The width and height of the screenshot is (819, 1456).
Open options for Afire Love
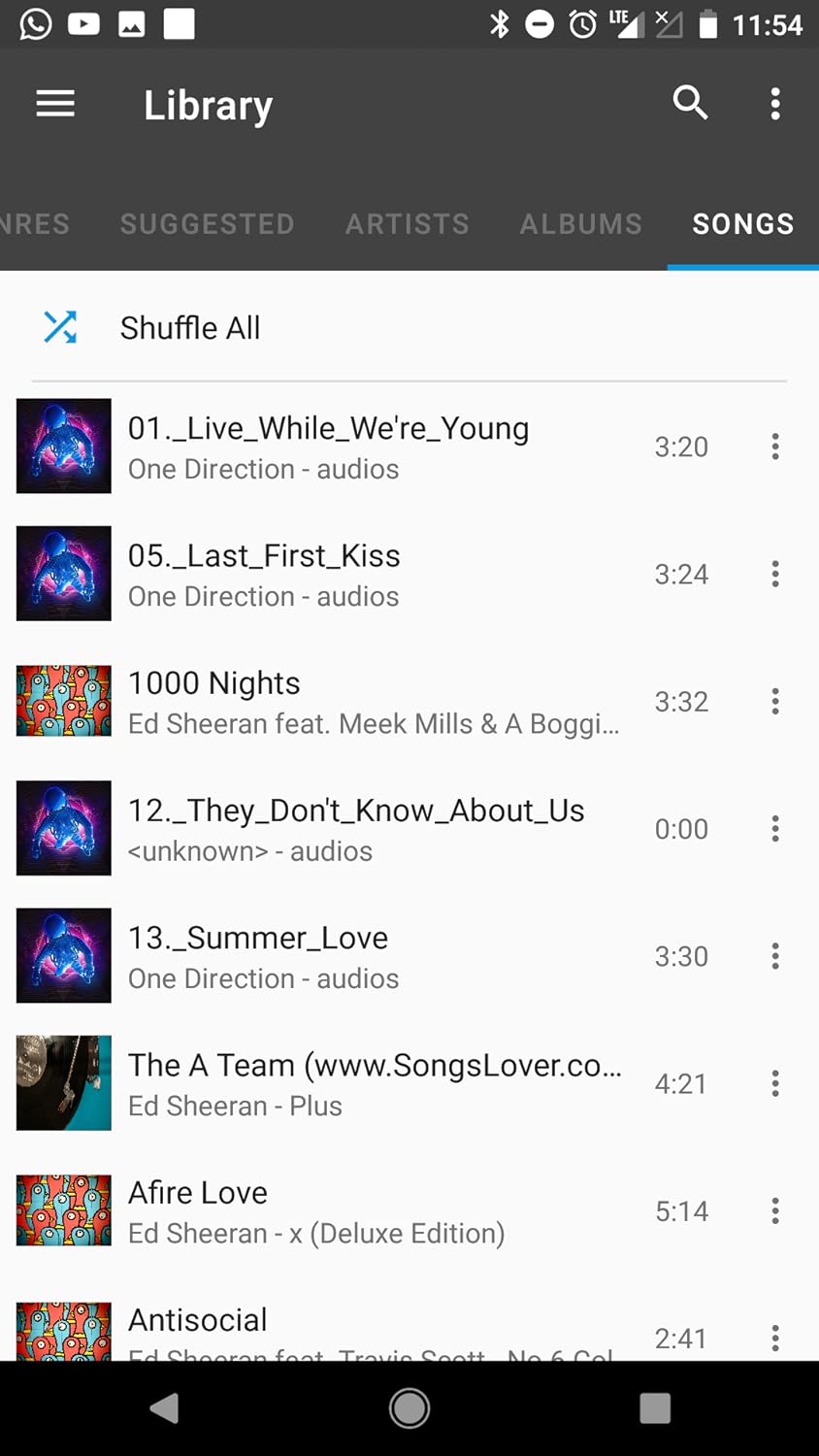(774, 1210)
